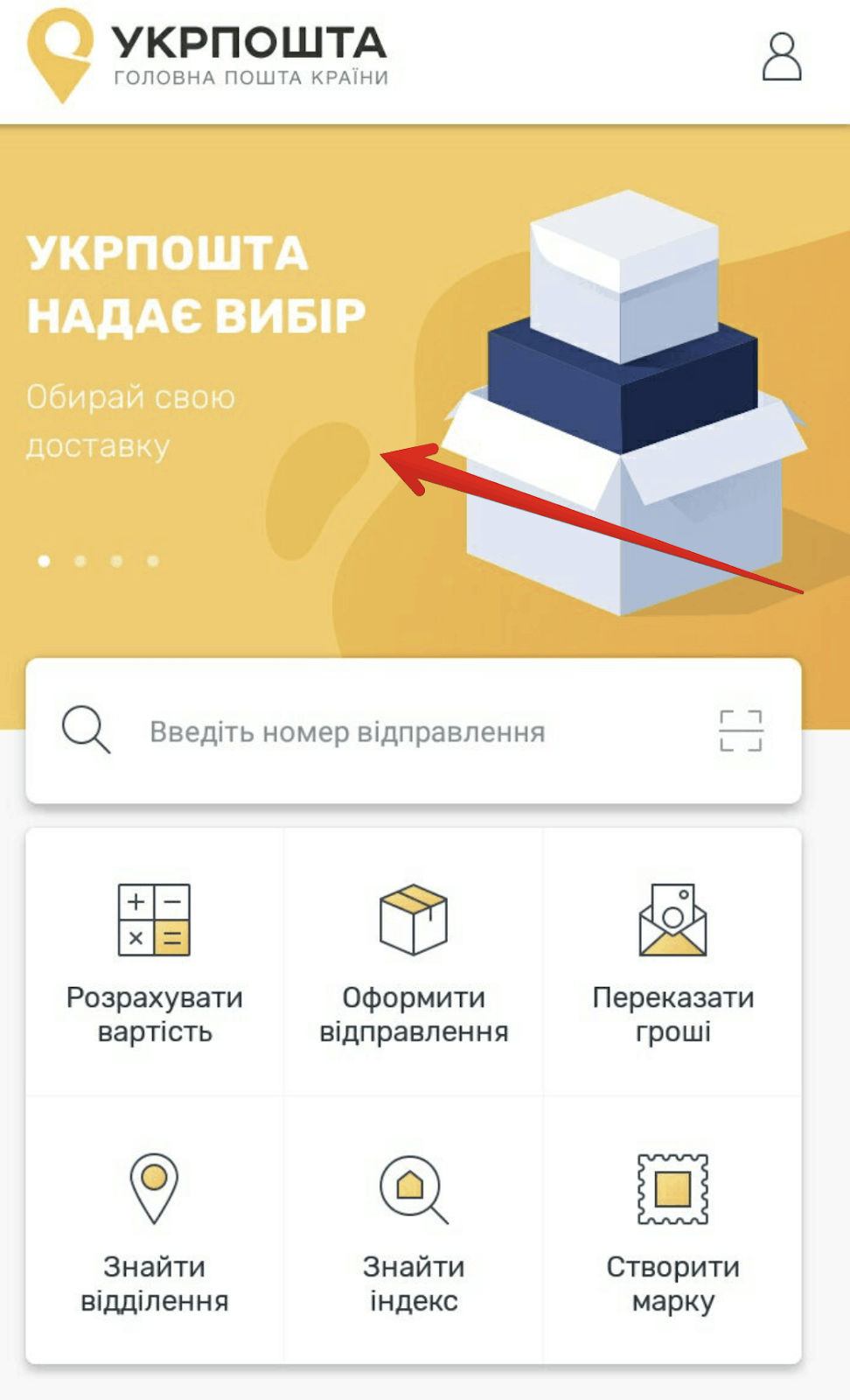
Task: Open Знайти індекс search
Action: [414, 1229]
